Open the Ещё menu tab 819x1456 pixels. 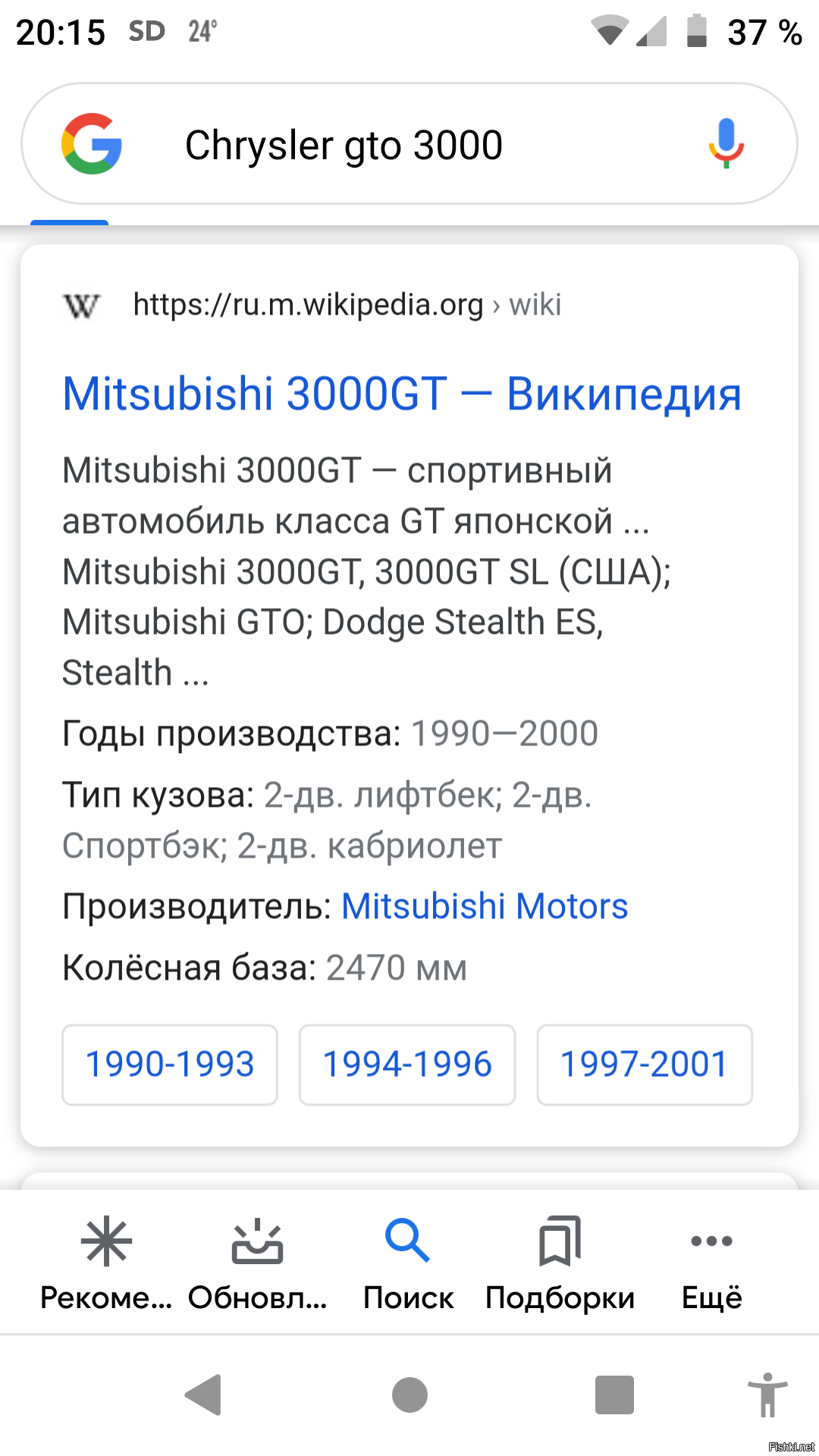coord(711,1263)
